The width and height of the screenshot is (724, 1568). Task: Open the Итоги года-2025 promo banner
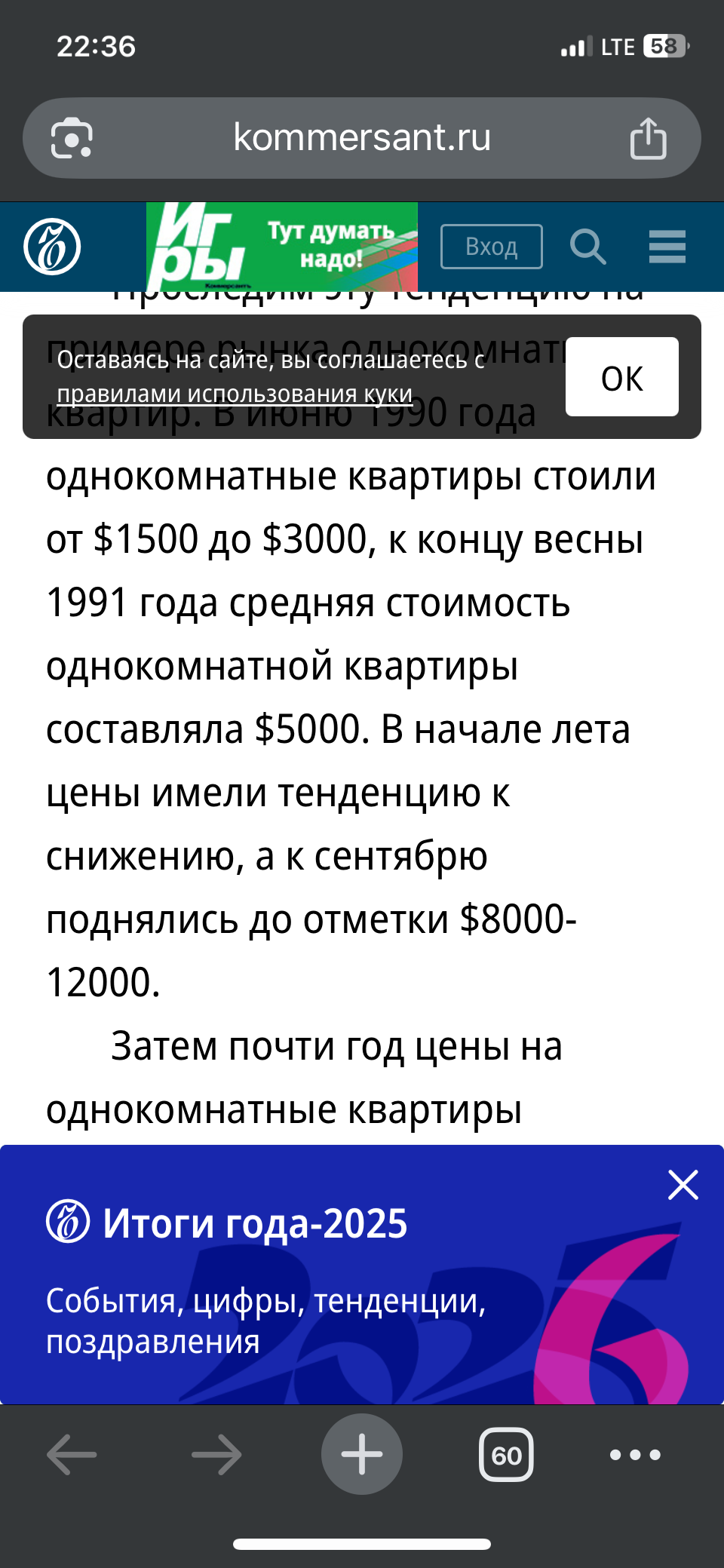(302, 1282)
